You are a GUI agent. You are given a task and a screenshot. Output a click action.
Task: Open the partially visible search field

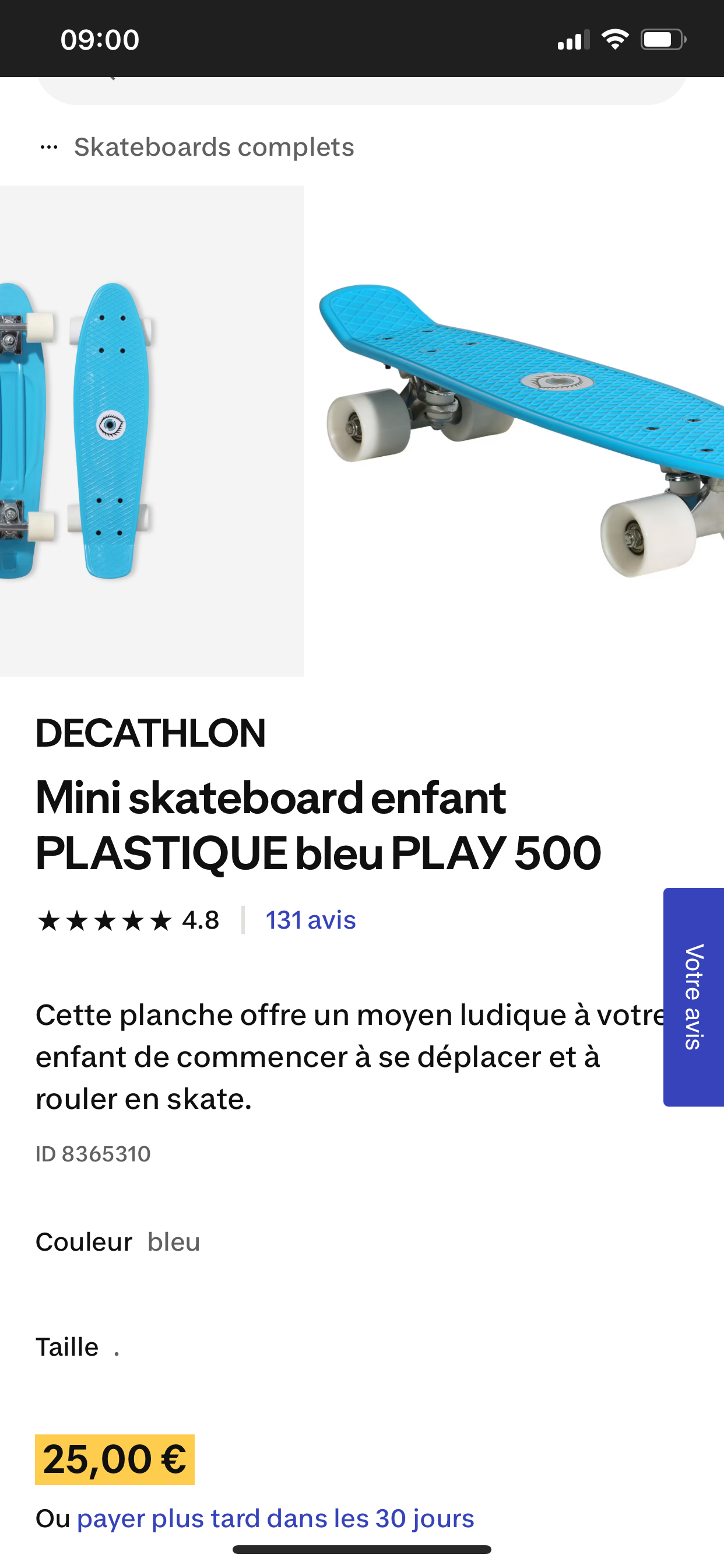361,90
